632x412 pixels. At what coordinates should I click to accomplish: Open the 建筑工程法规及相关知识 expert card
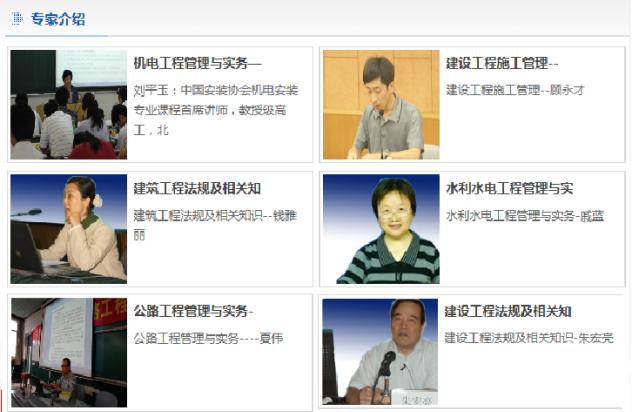pos(197,188)
